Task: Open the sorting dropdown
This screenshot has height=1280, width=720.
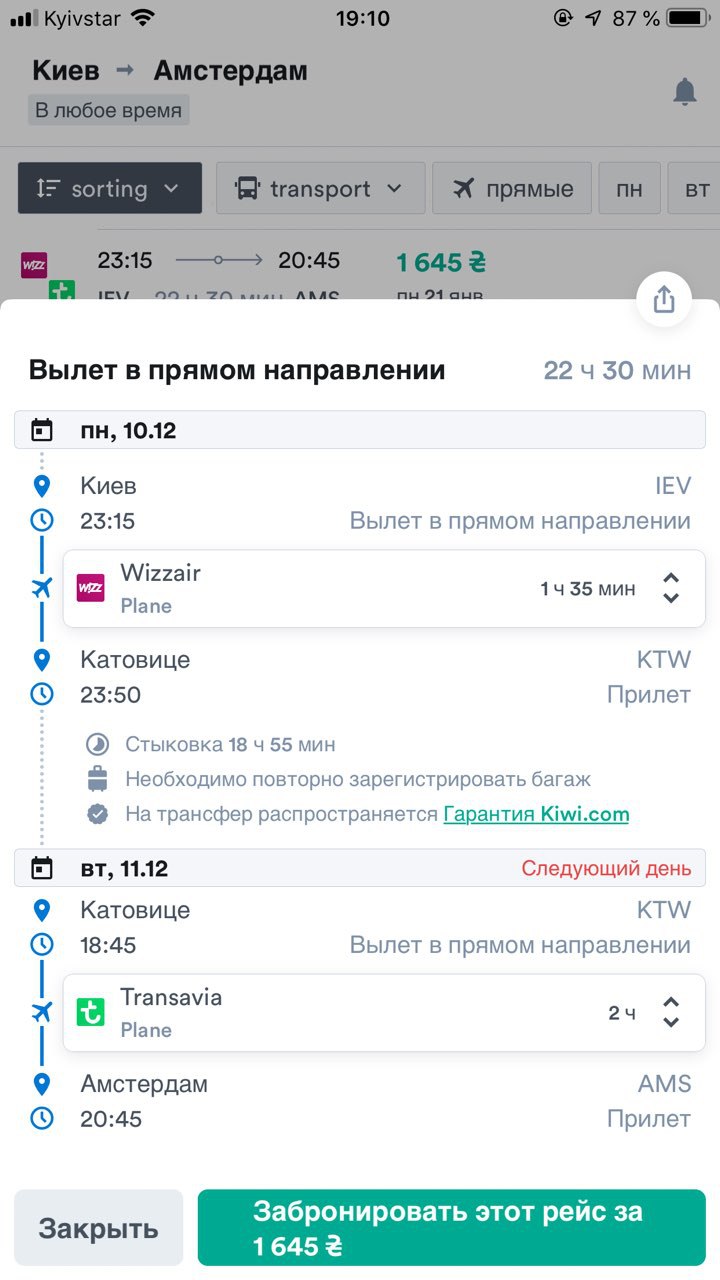Action: pos(110,188)
